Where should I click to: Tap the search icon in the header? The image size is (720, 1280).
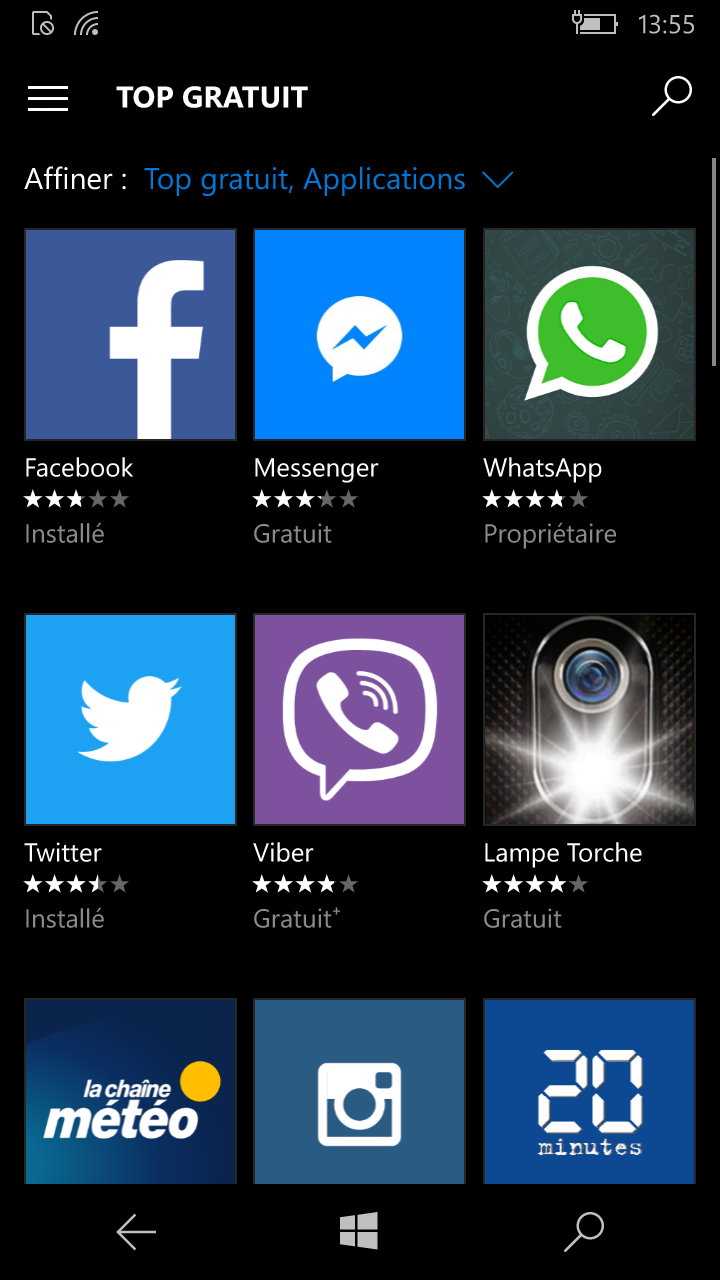point(672,97)
